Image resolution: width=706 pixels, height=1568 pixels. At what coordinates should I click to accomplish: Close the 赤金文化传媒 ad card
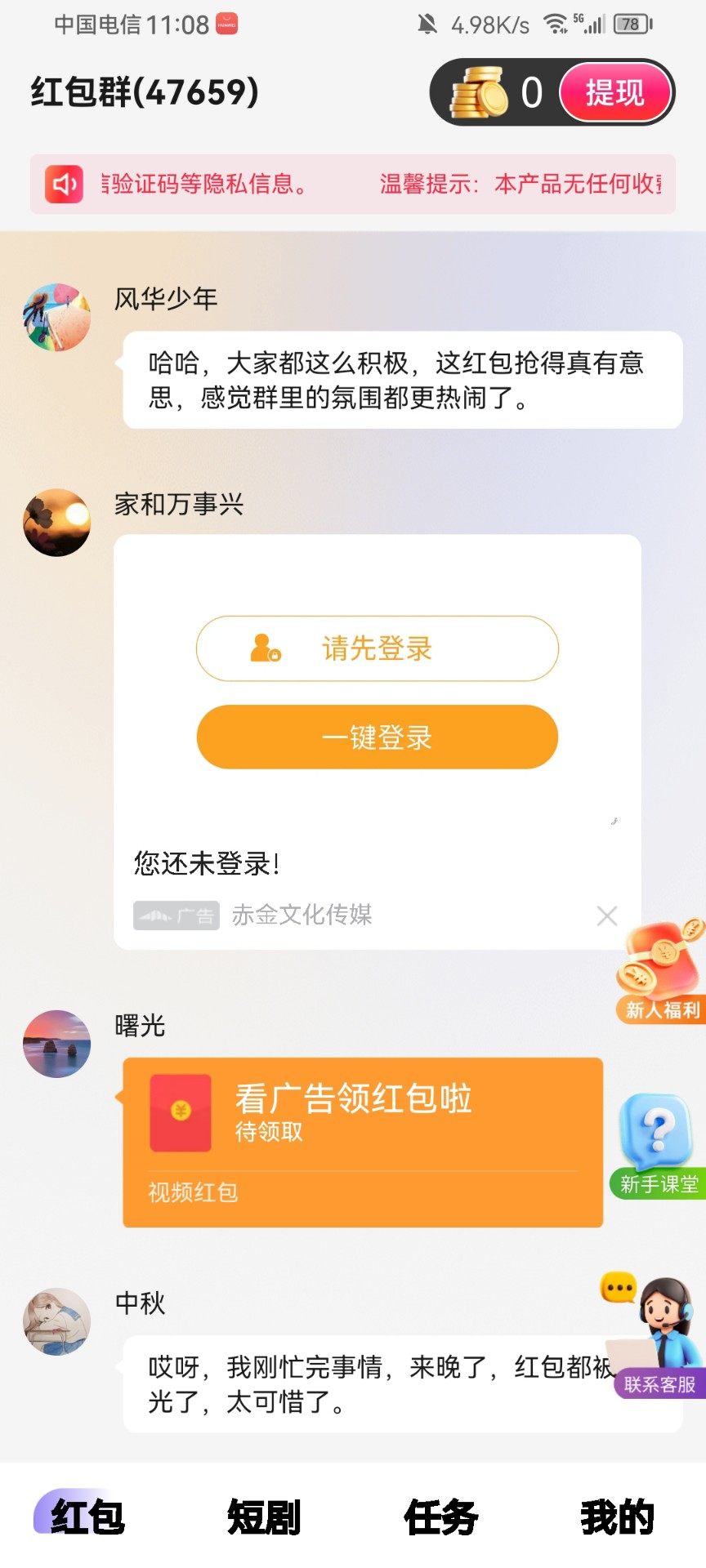pyautogui.click(x=606, y=915)
